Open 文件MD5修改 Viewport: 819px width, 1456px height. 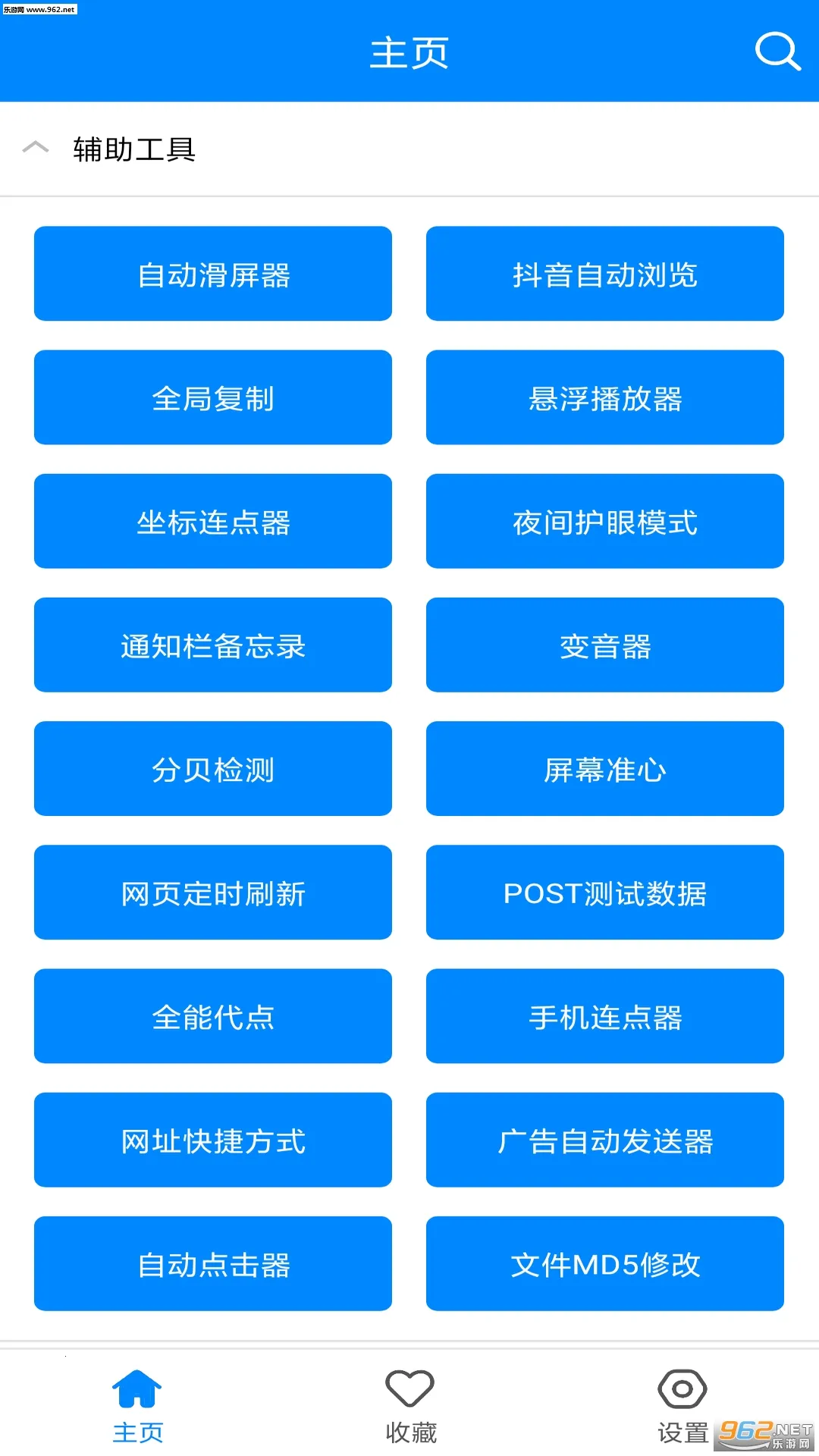604,1263
